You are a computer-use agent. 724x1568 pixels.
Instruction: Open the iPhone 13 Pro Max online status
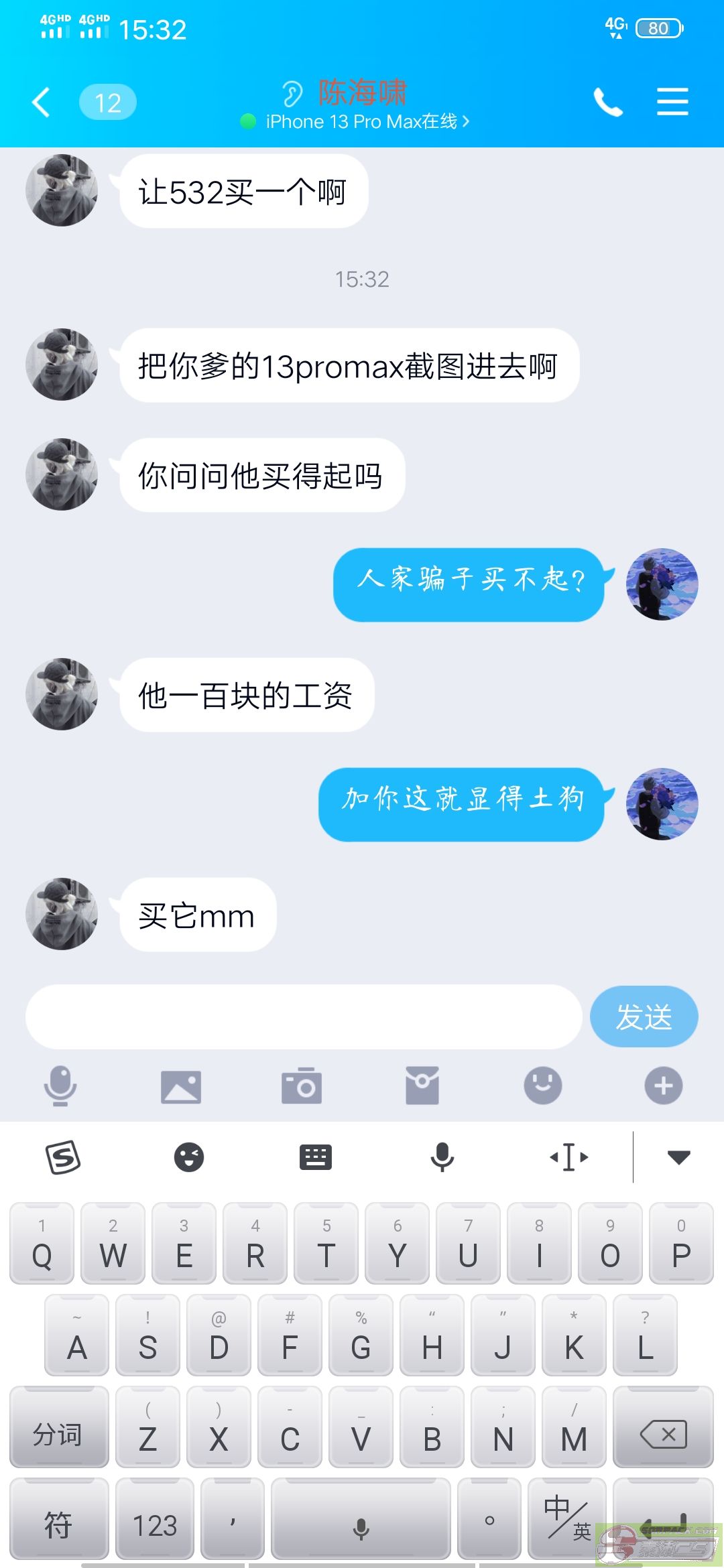(x=362, y=122)
